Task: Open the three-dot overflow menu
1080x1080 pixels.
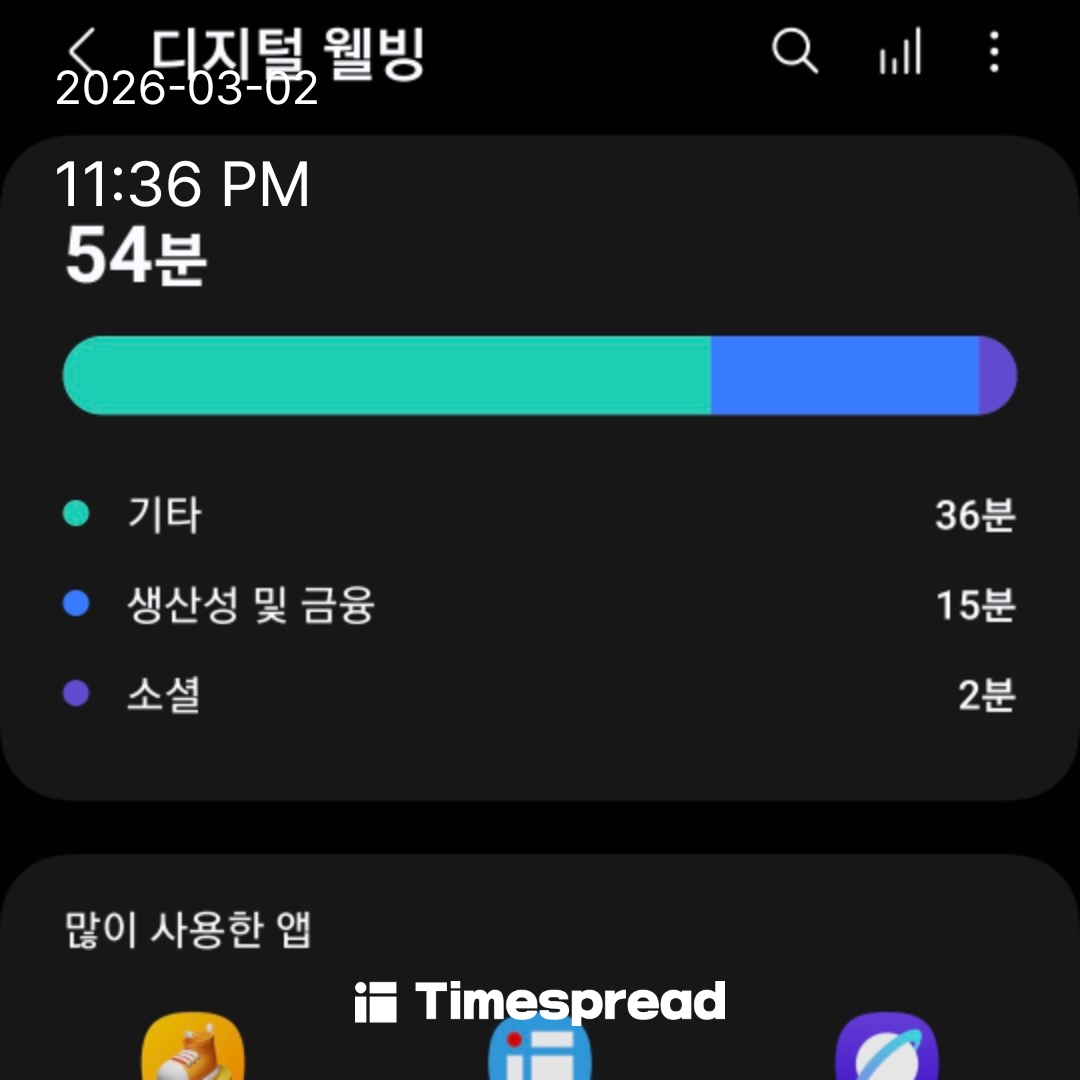Action: [x=993, y=51]
